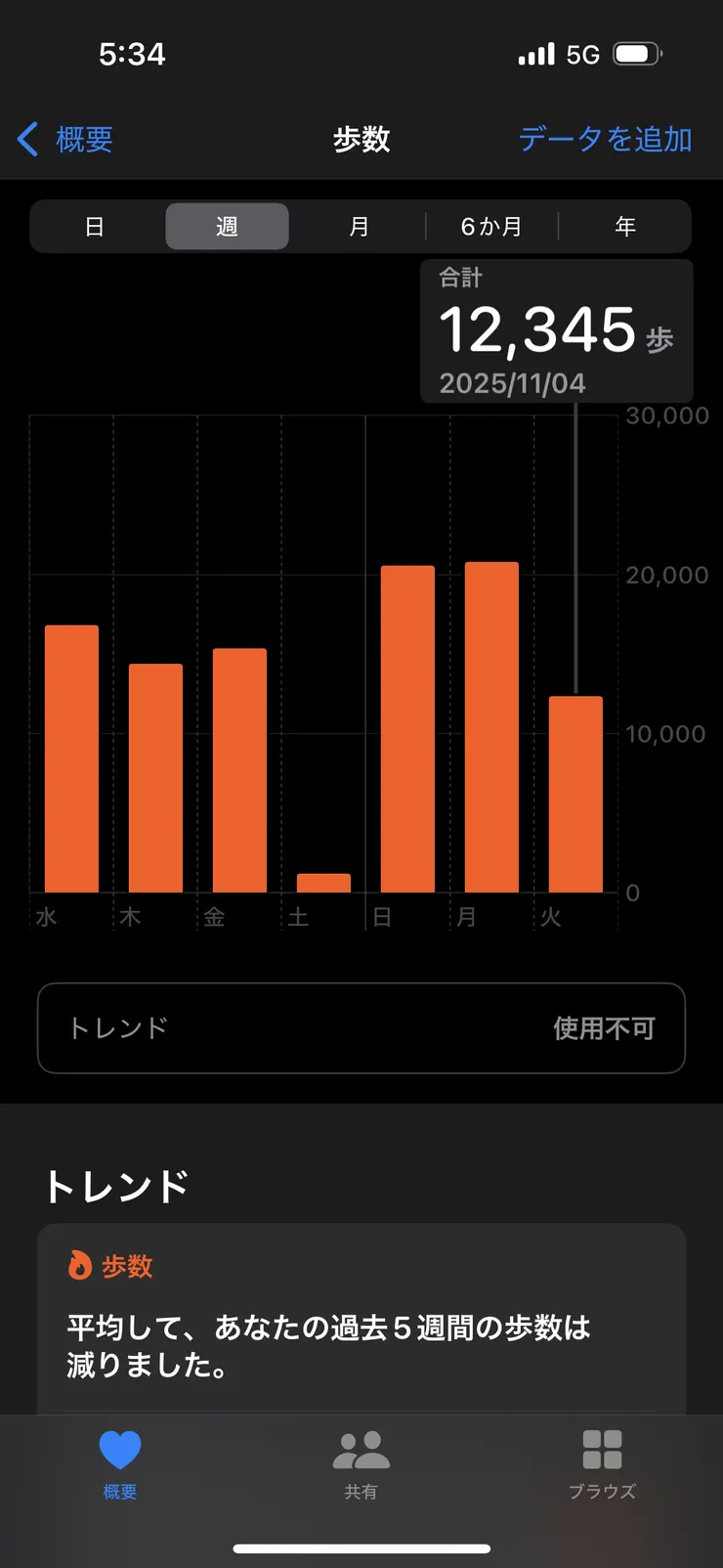Select the 年 time range option
Viewport: 723px width, 1568px height.
pos(625,226)
